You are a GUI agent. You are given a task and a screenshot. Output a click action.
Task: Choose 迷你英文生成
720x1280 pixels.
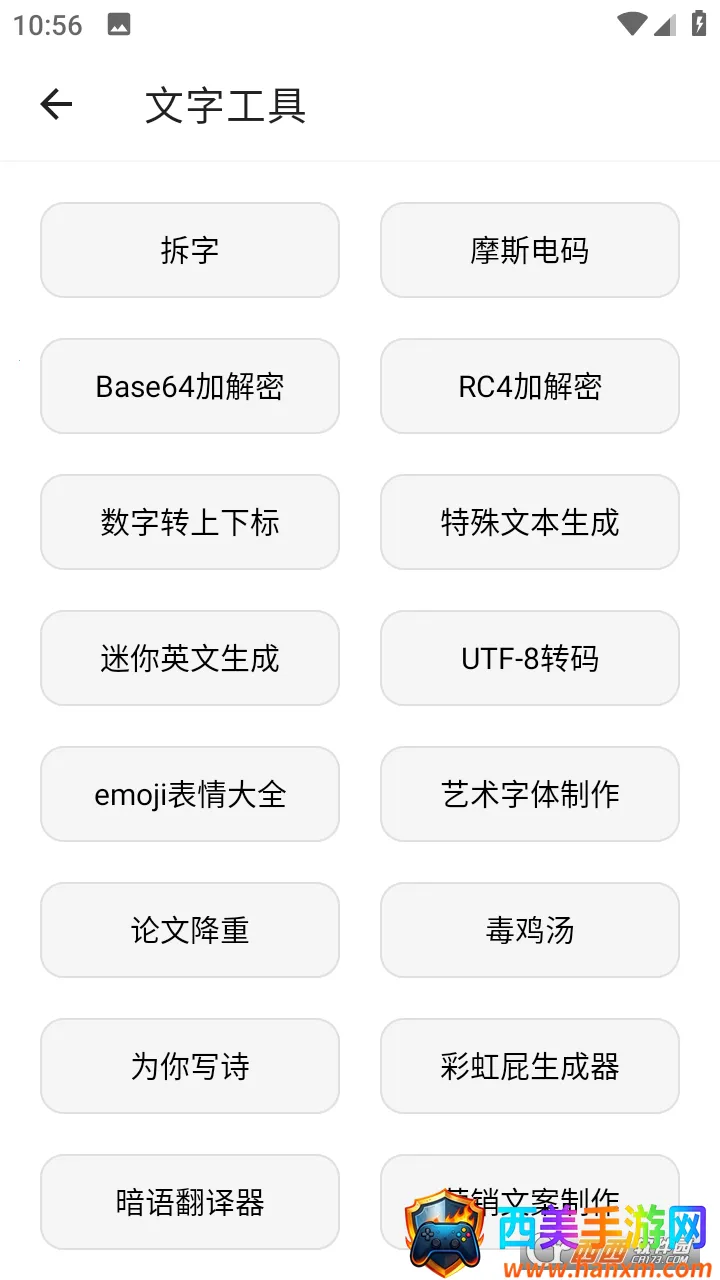pyautogui.click(x=190, y=658)
